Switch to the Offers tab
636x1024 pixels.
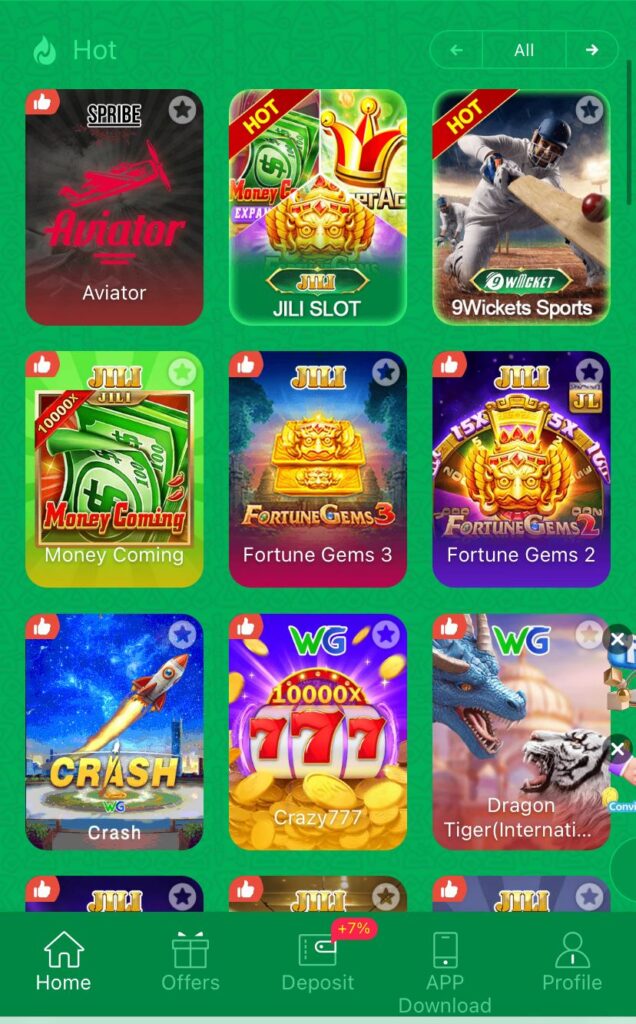click(x=190, y=962)
